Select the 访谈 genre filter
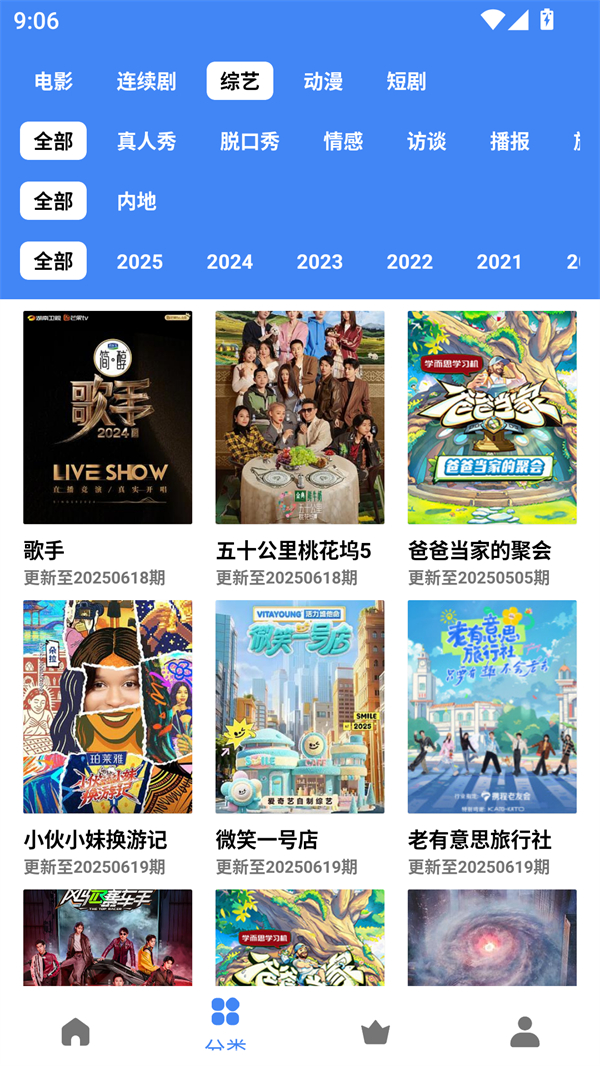Viewport: 600px width, 1066px height. 426,141
